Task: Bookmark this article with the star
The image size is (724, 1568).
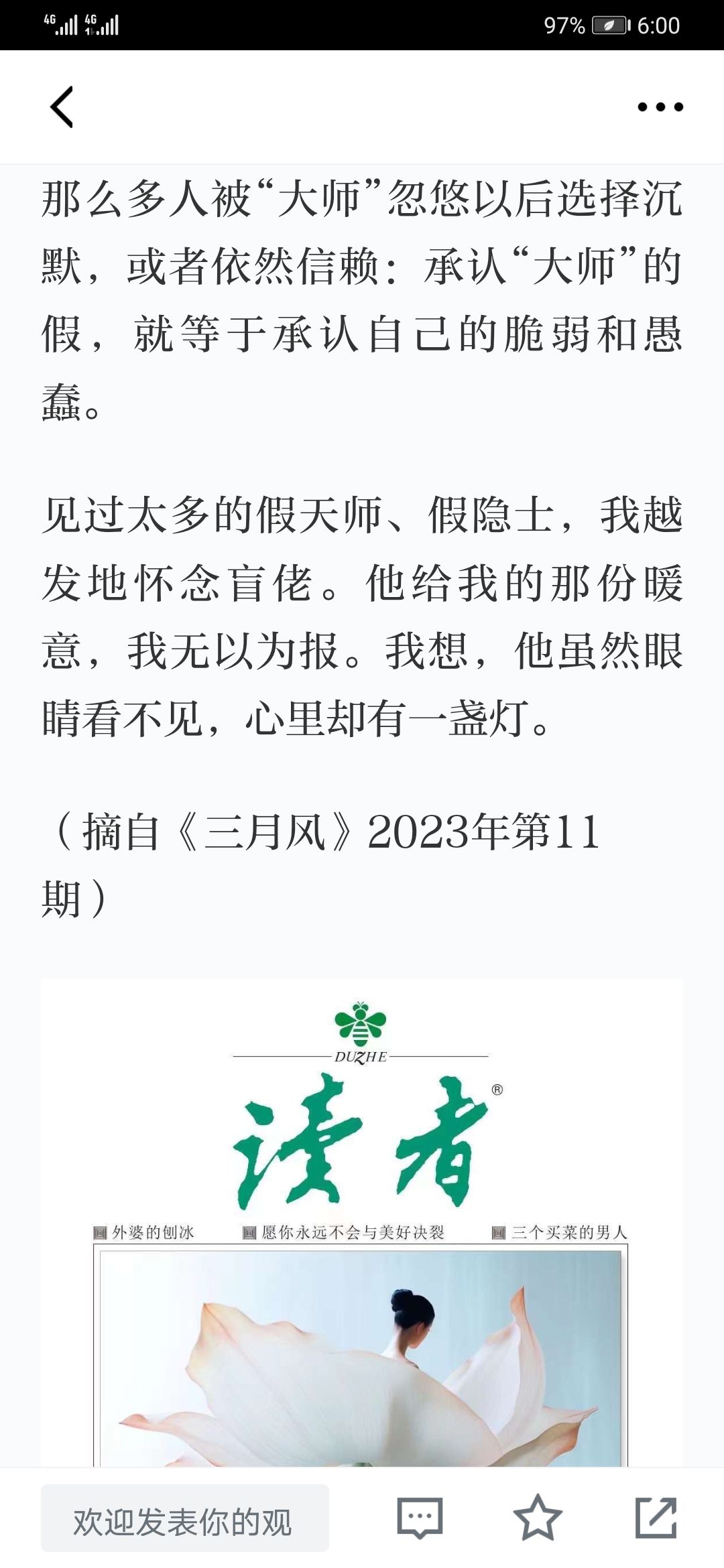Action: (538, 1518)
